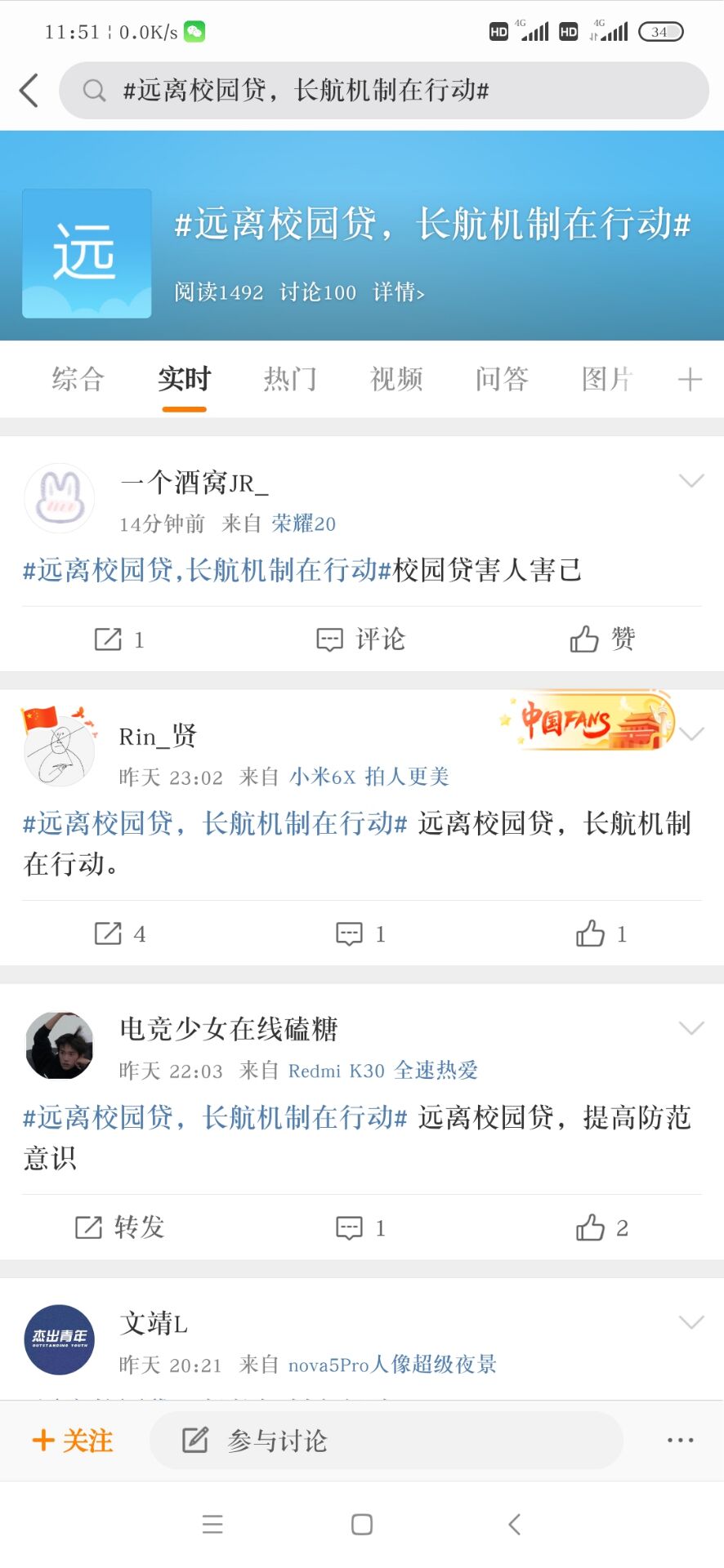724x1568 pixels.
Task: Open comments on 电竞少女在线磕糖's post
Action: (361, 1227)
